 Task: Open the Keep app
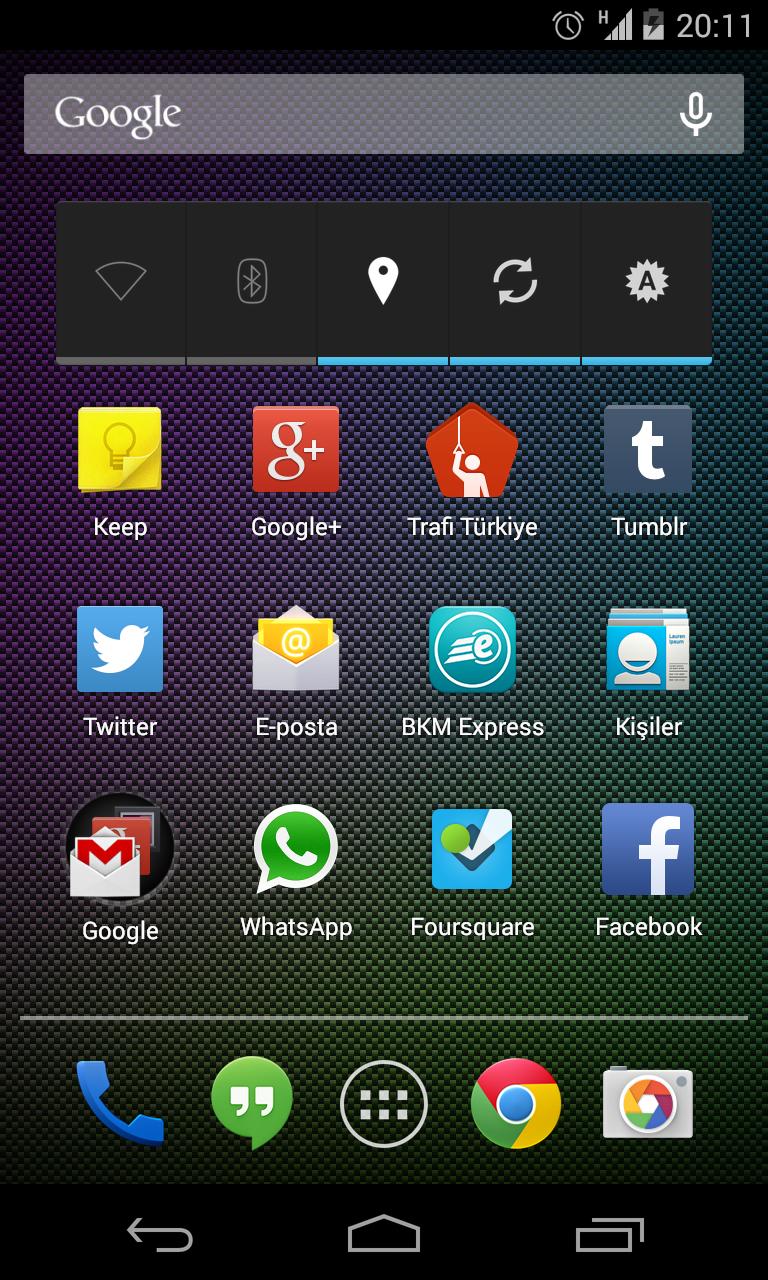click(x=120, y=450)
